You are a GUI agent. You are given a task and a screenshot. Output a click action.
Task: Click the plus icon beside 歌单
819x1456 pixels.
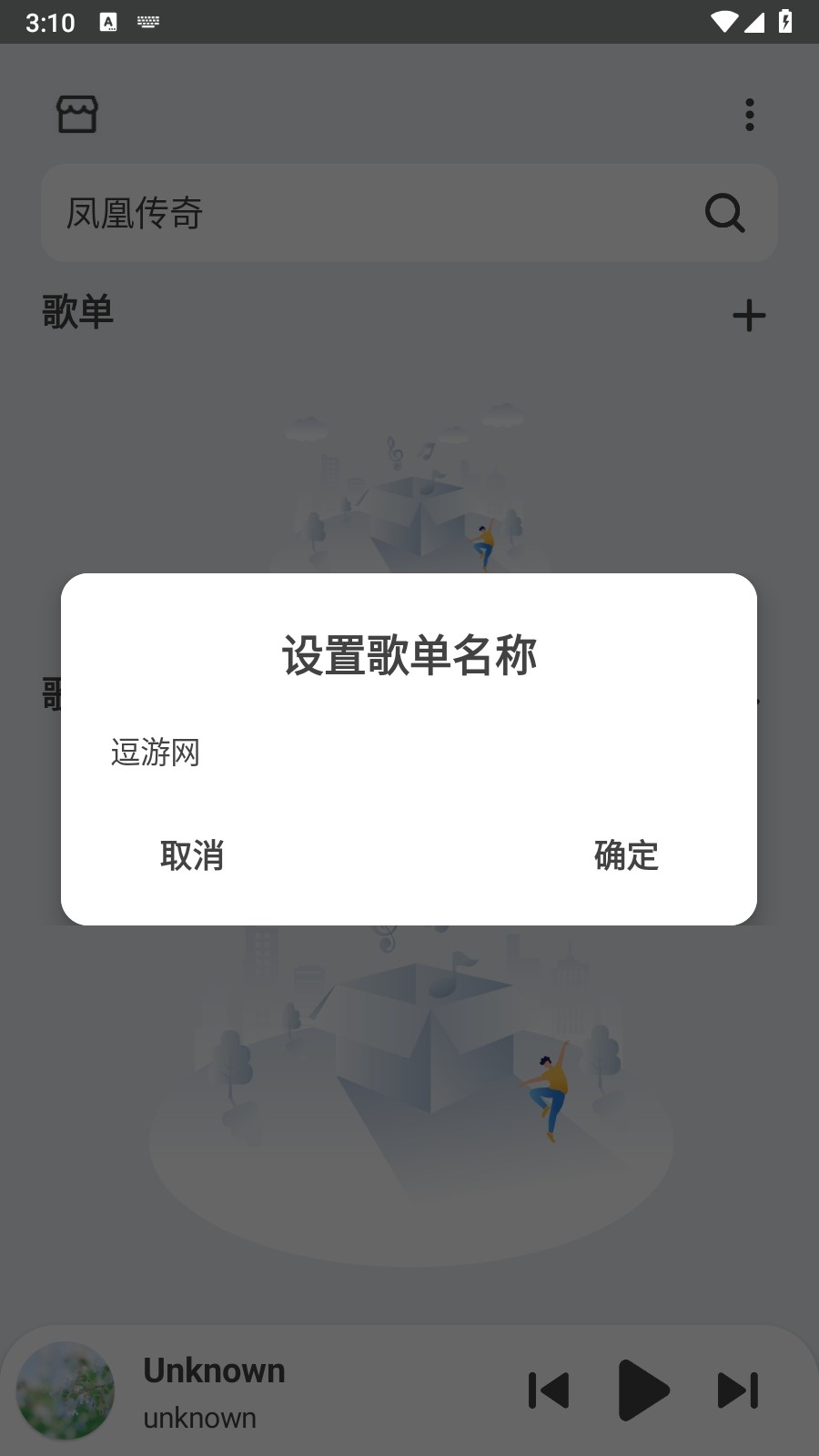point(748,316)
